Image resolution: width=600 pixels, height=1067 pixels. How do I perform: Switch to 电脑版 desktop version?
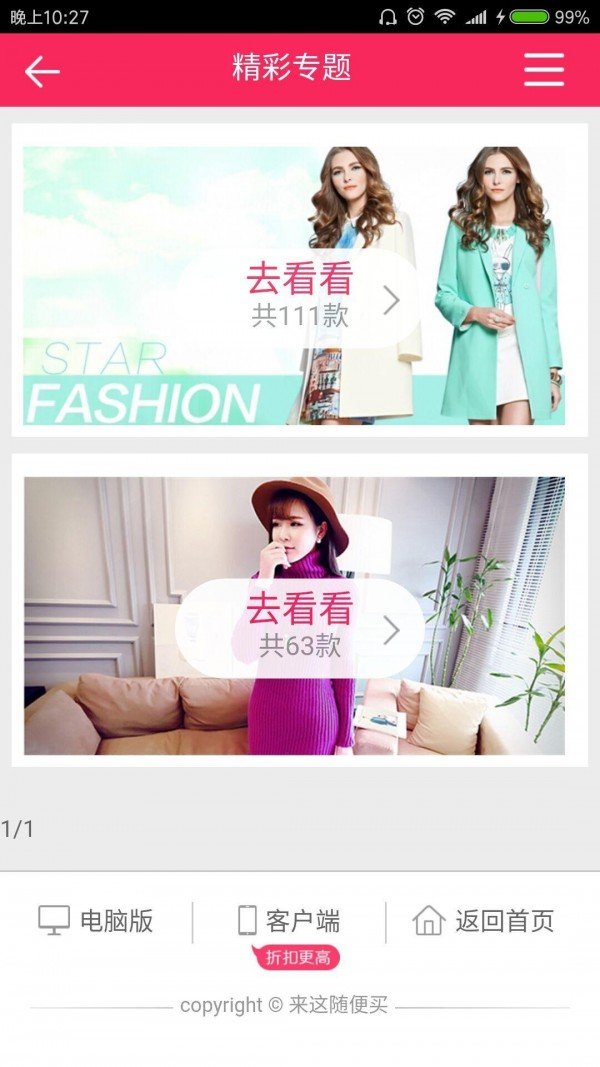pos(96,921)
